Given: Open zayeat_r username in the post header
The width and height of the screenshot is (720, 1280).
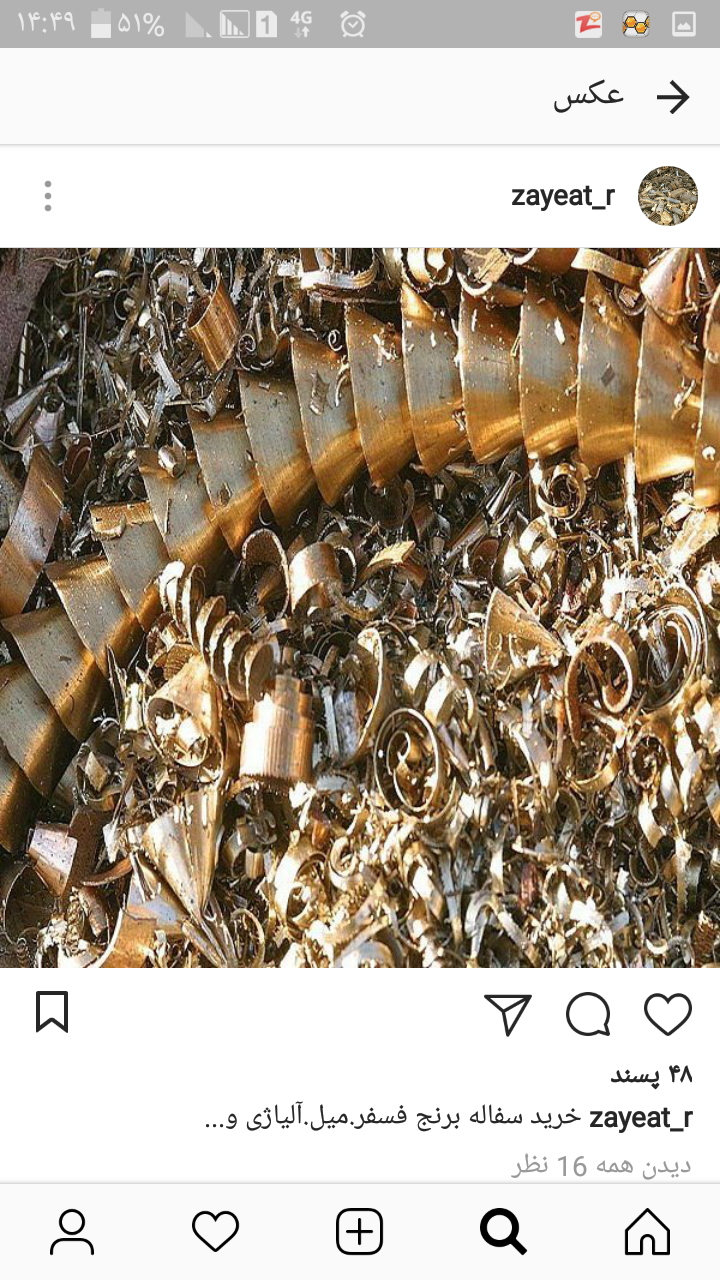Looking at the screenshot, I should 563,196.
